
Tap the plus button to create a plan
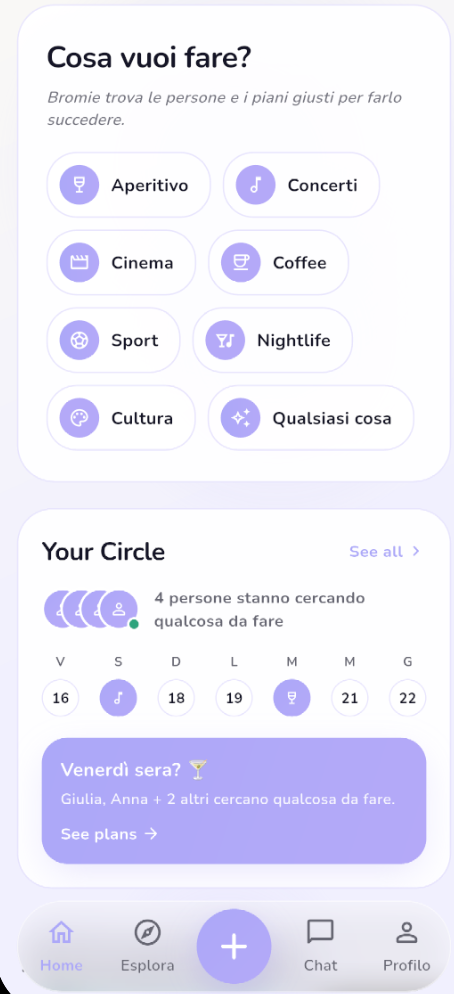(234, 946)
